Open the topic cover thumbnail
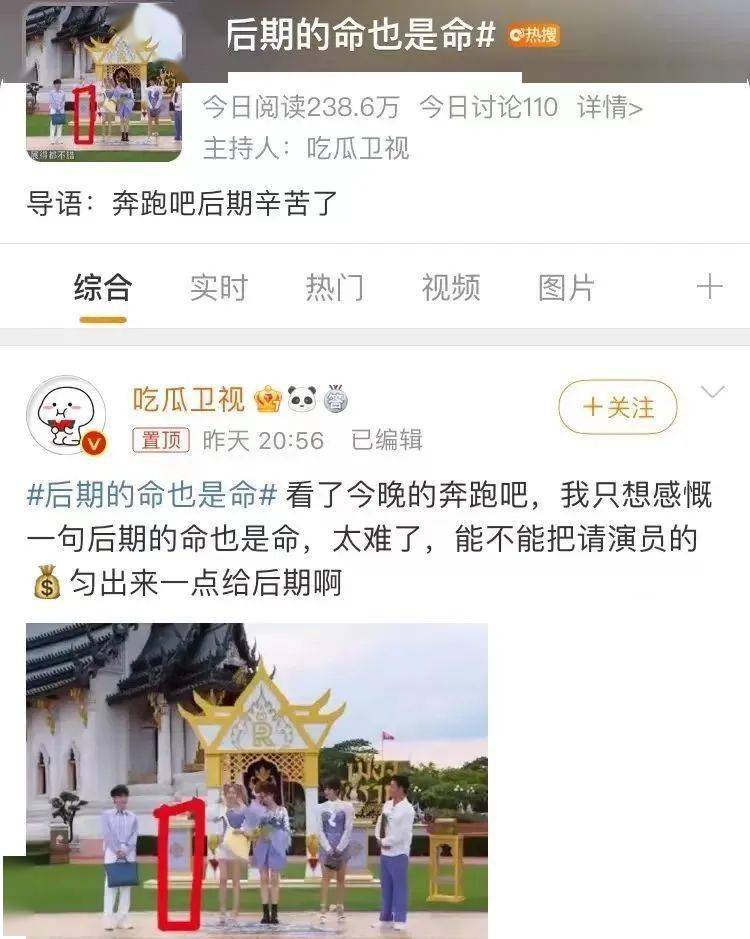750x939 pixels. [x=103, y=82]
